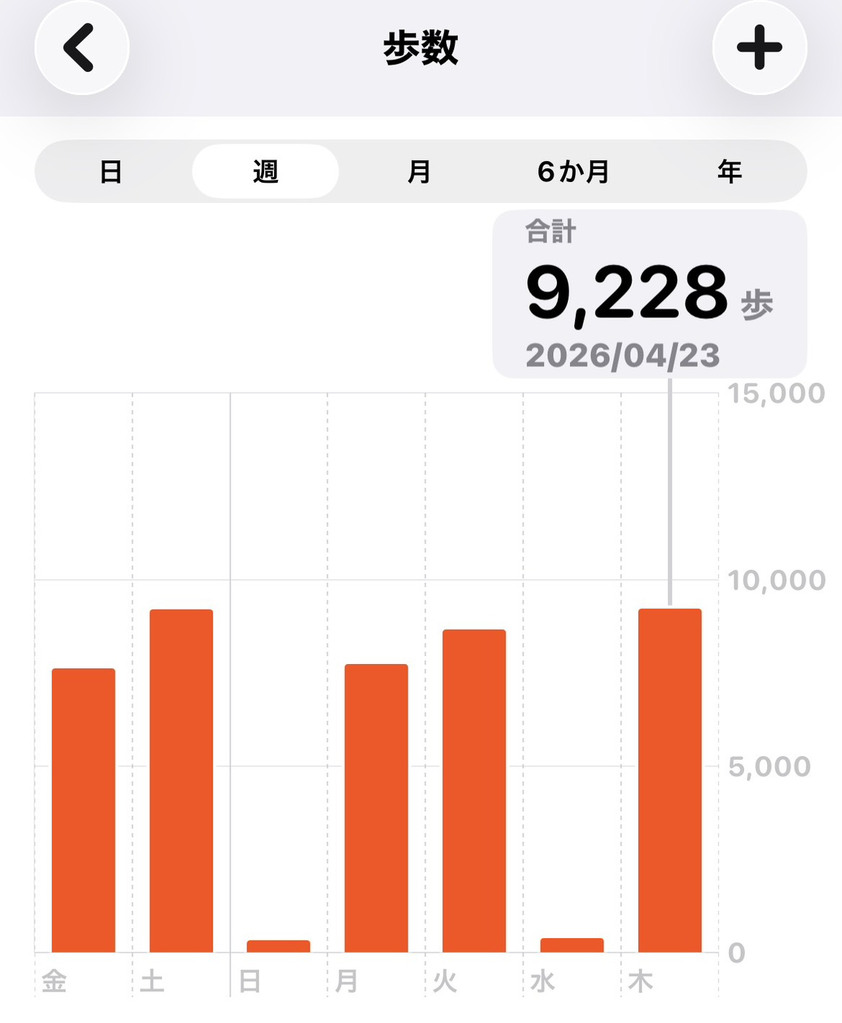Switch to the 日 view
842x1023 pixels.
click(x=111, y=172)
